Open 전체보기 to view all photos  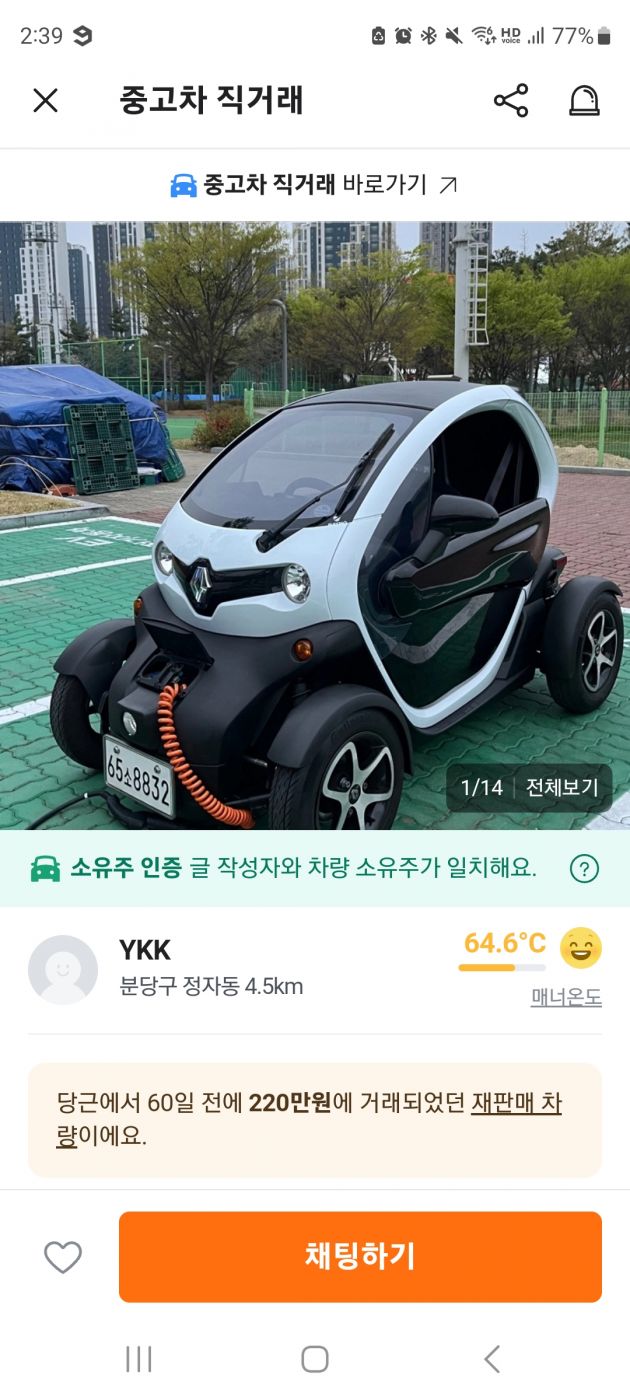click(x=562, y=787)
